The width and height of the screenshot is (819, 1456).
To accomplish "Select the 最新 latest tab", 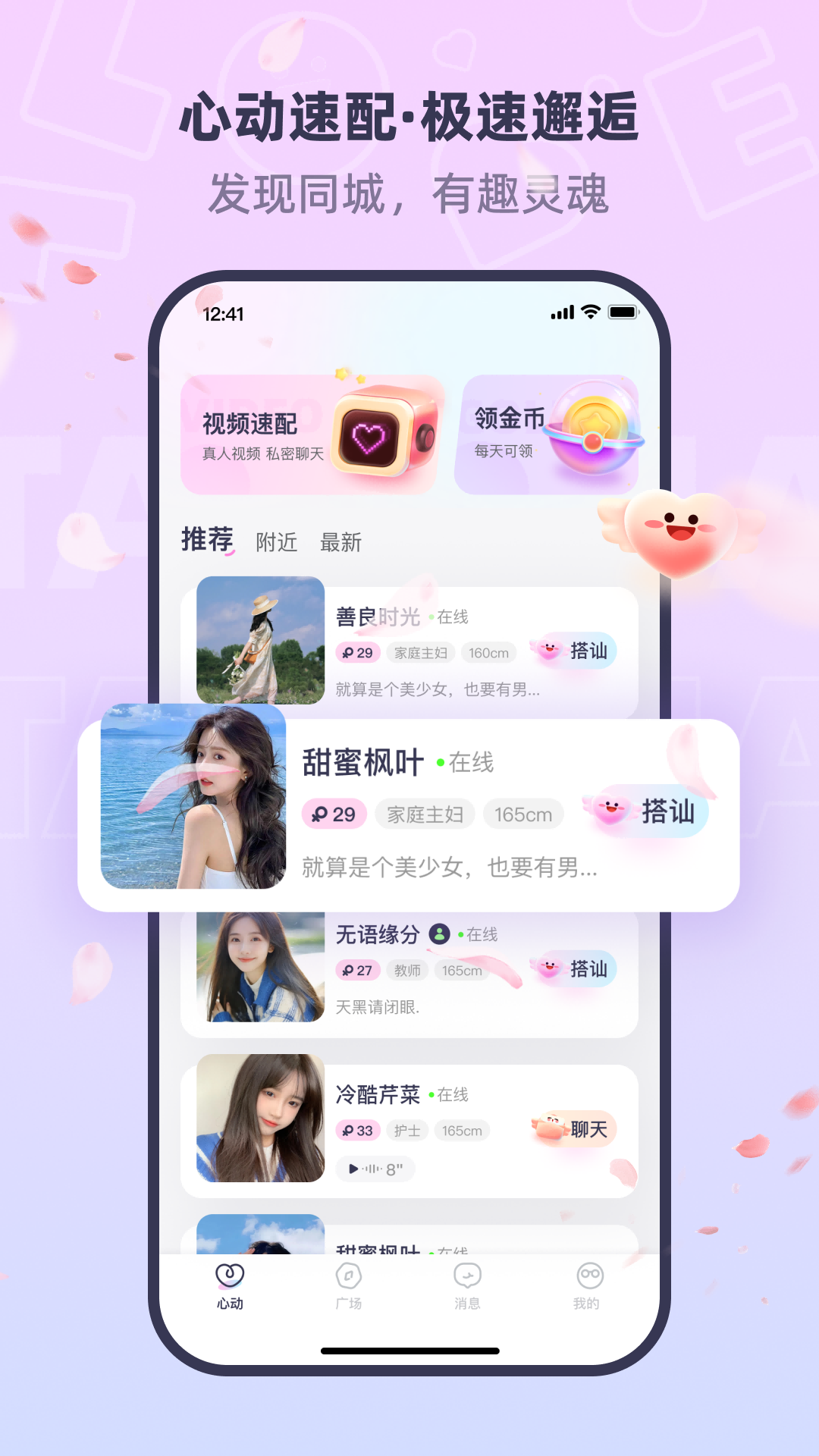I will pos(343,541).
